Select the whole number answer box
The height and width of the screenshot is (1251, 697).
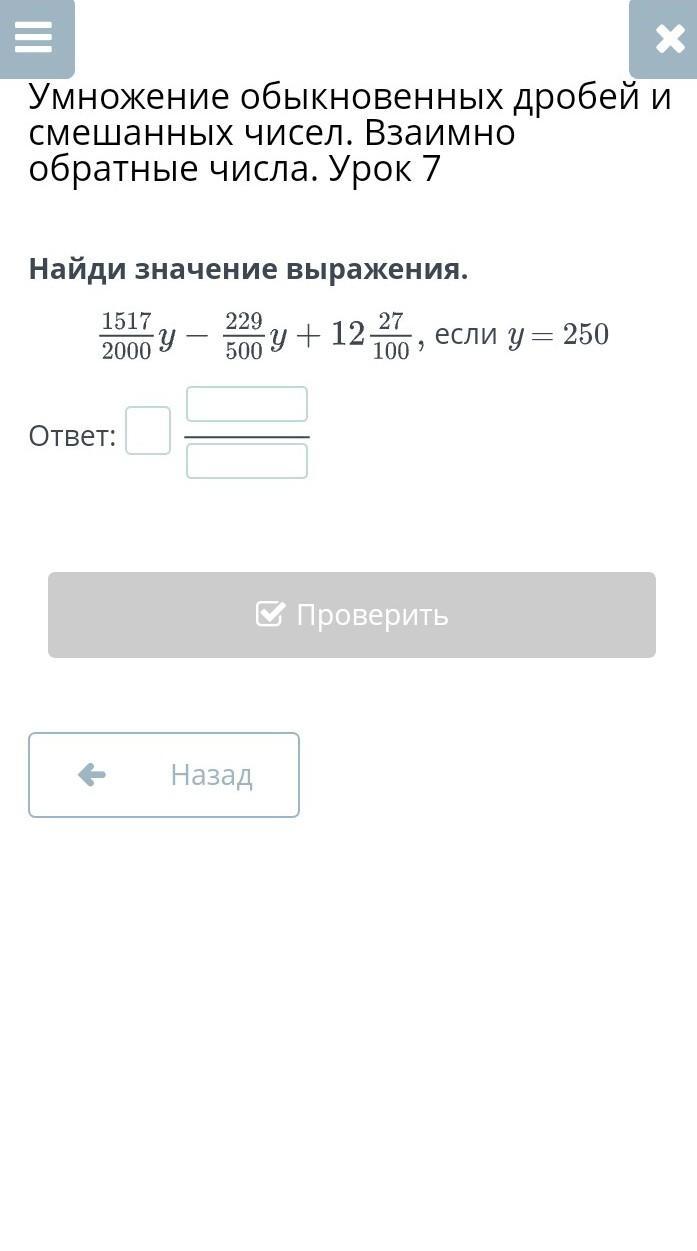pyautogui.click(x=148, y=431)
